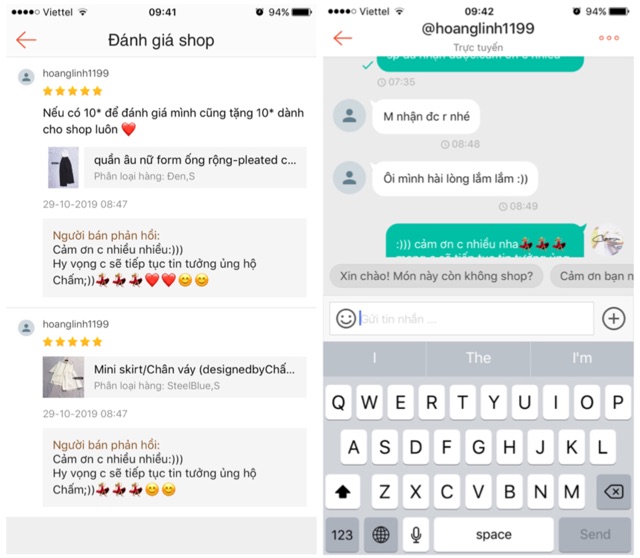
Task: Open the three-dot menu in chat
Action: tap(609, 38)
